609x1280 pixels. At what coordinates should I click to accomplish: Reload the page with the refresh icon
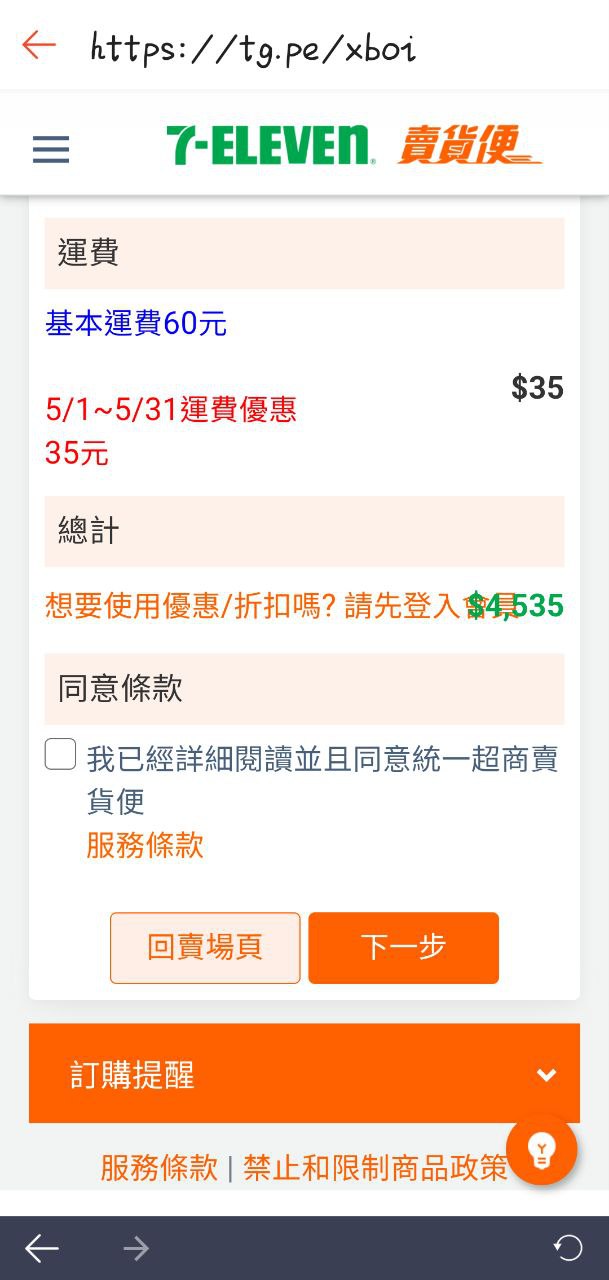tap(567, 1248)
